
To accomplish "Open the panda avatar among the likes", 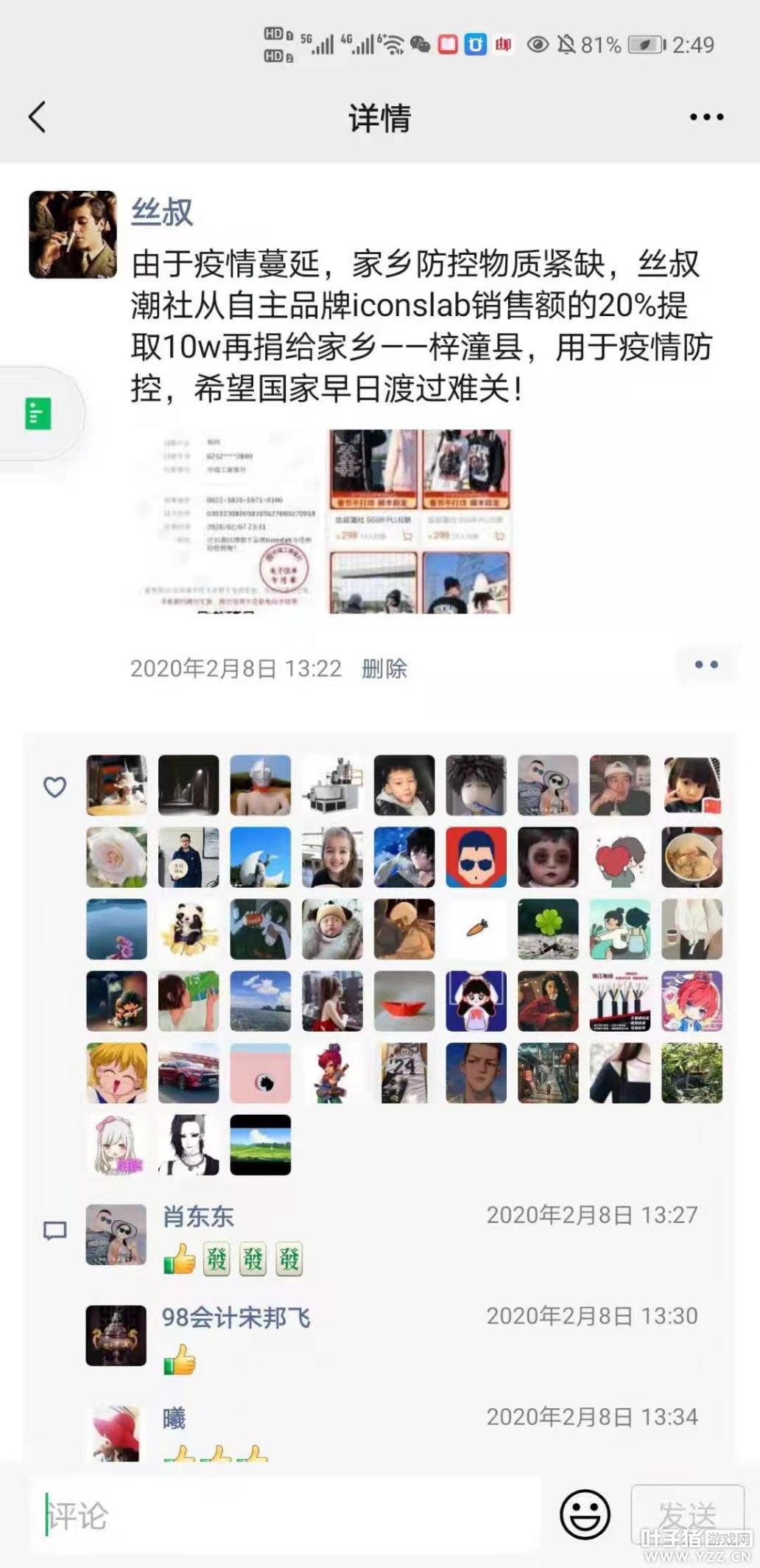I will click(189, 929).
